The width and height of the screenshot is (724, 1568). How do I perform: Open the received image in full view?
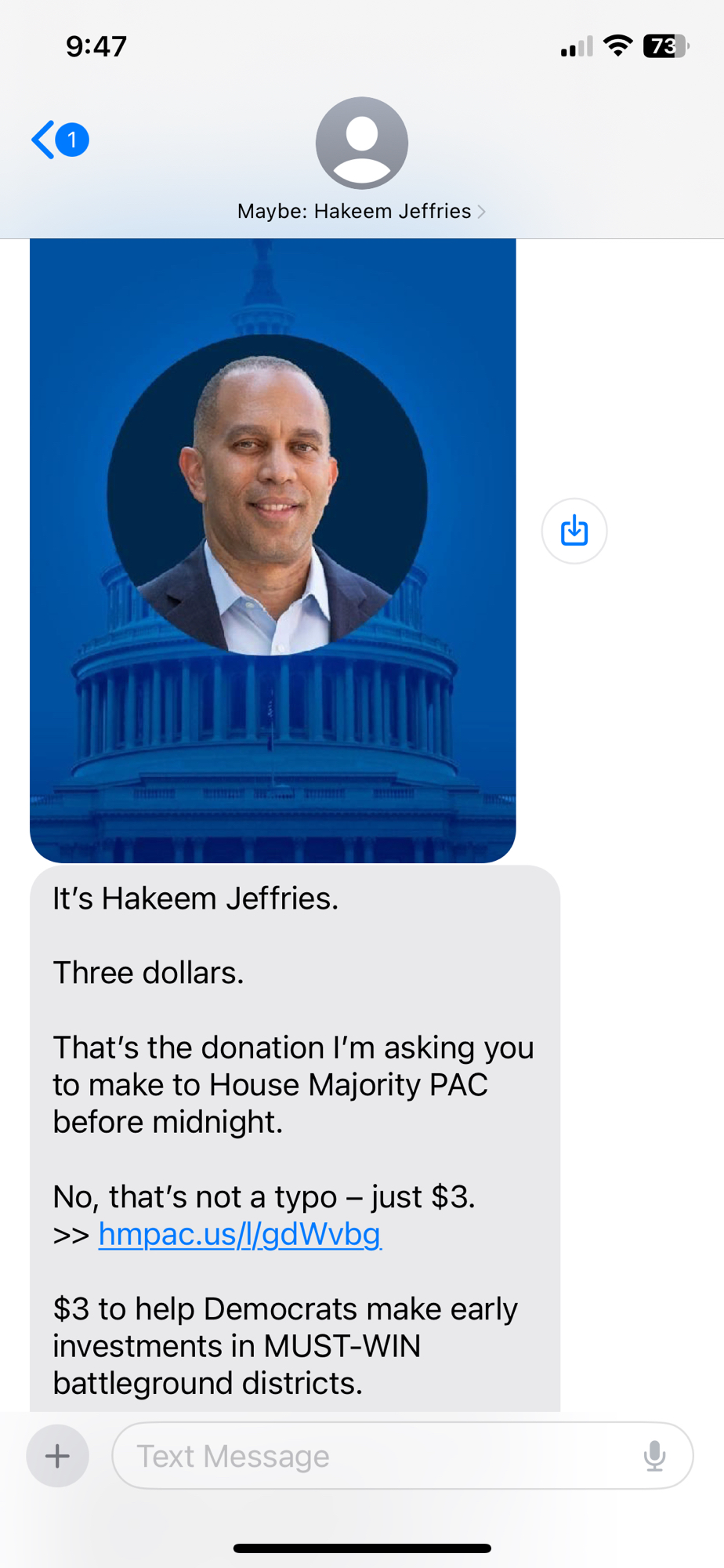pos(273,550)
